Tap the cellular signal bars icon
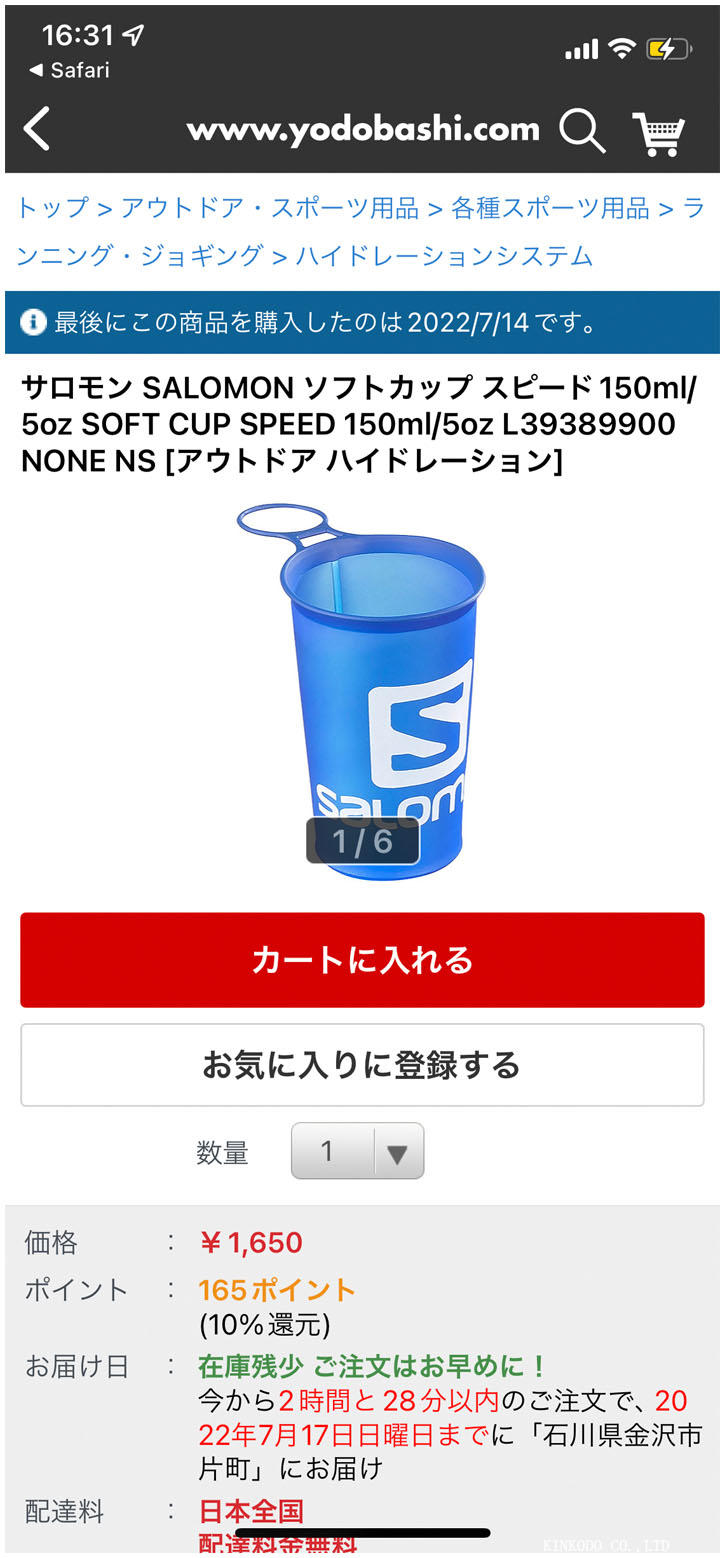Viewport: 725px width, 1558px height. point(582,47)
